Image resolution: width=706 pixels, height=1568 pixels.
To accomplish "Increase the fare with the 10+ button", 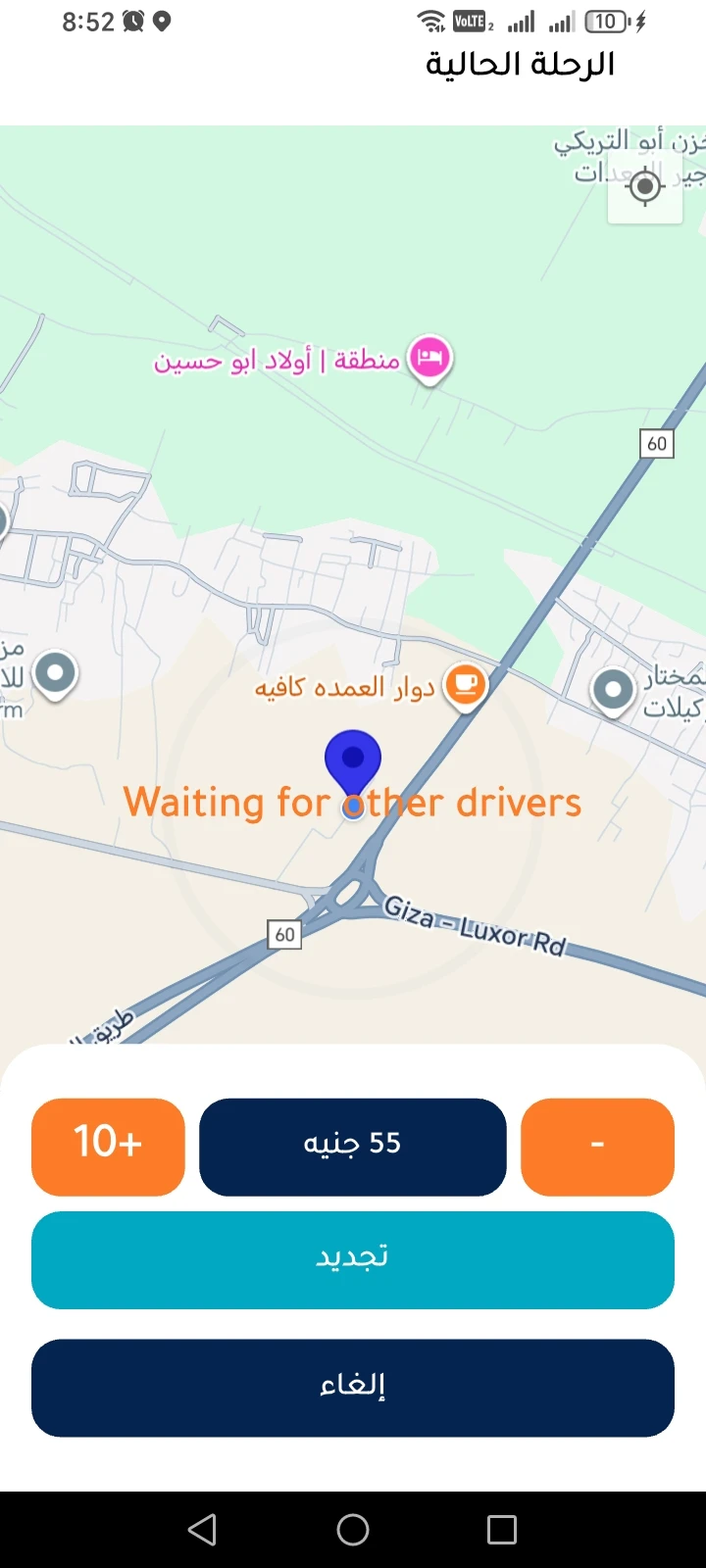I will coord(108,1146).
